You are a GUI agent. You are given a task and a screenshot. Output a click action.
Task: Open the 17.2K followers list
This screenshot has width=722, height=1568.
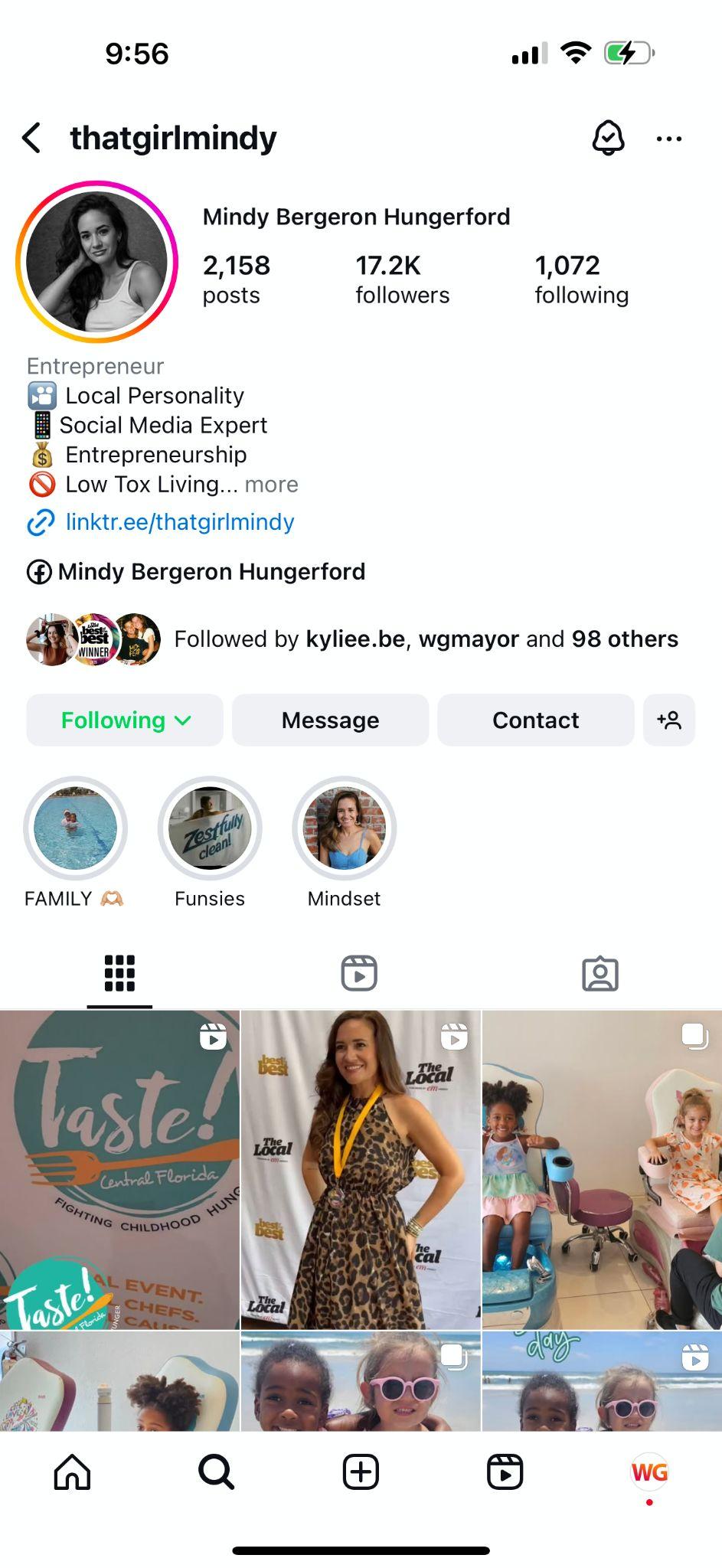tap(402, 279)
